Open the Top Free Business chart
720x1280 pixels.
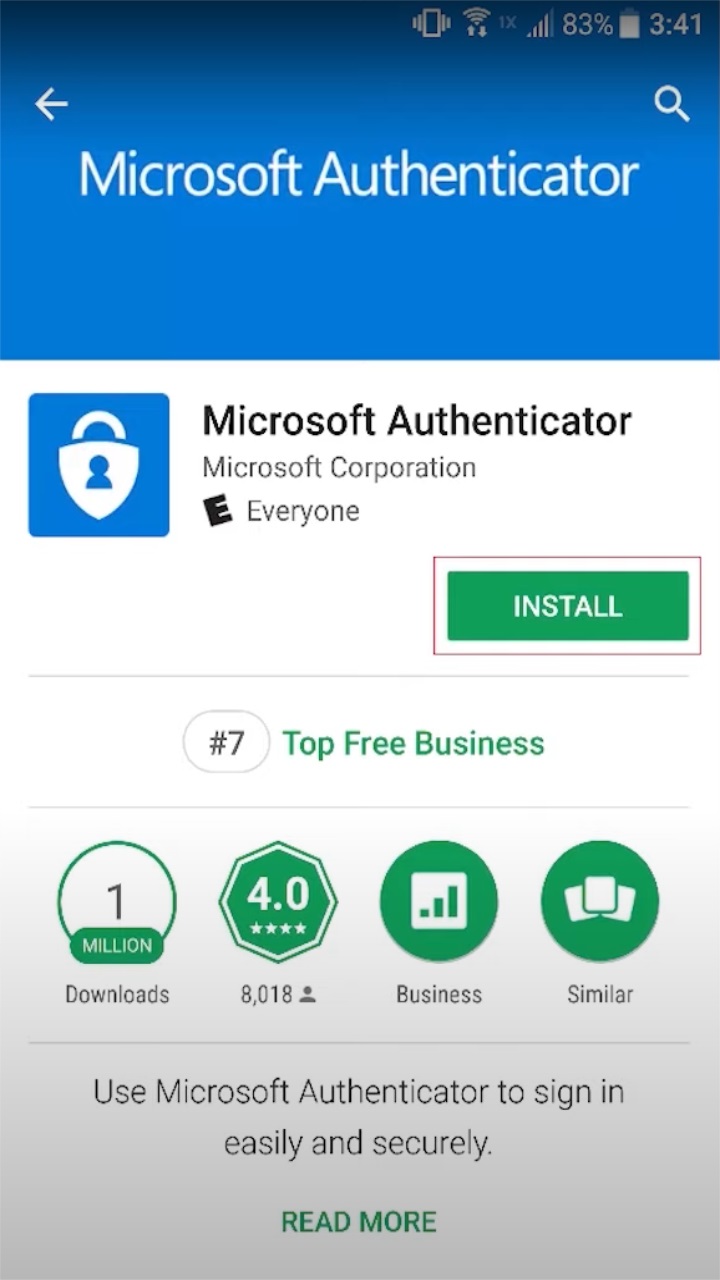click(x=413, y=743)
